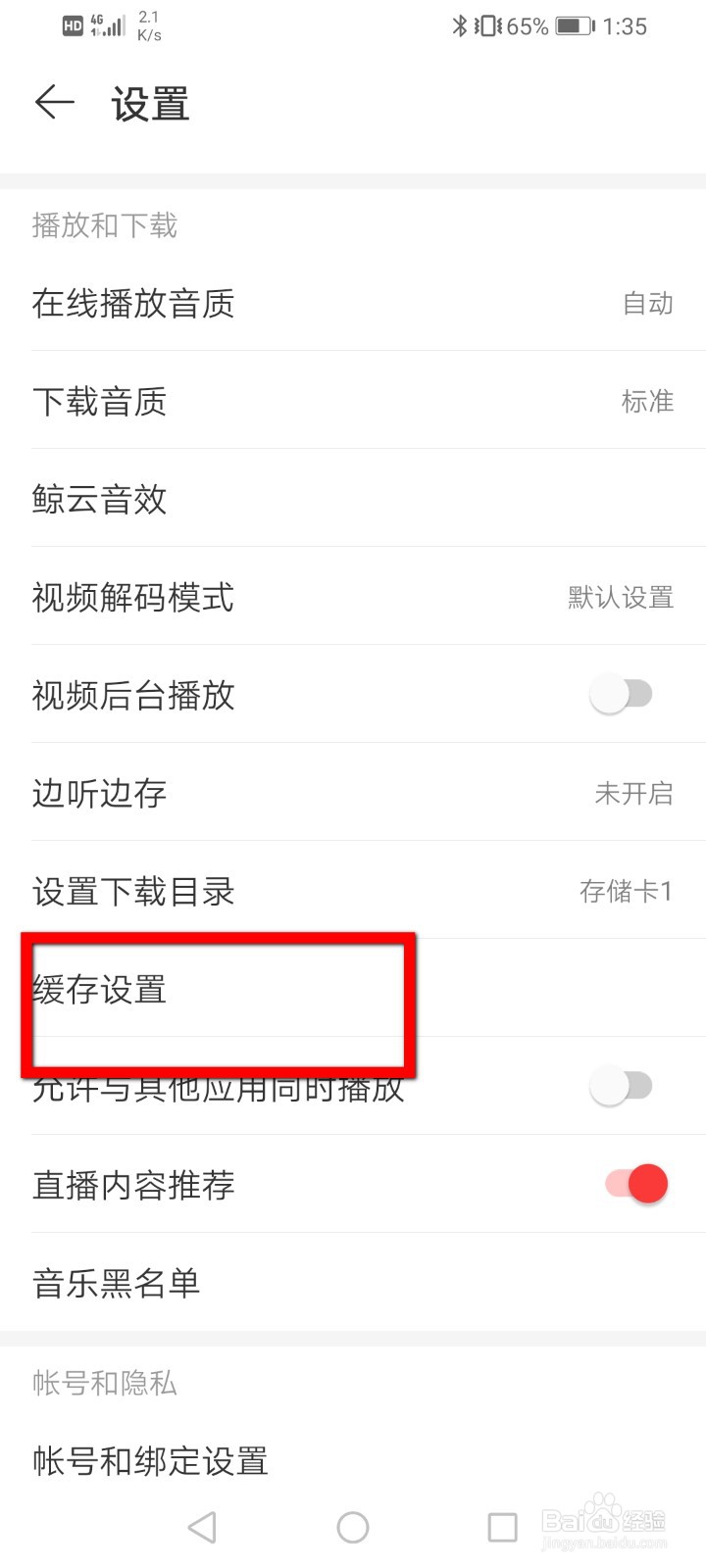Open 缓存设置 highlighted in red
706x1568 pixels.
pyautogui.click(x=218, y=990)
